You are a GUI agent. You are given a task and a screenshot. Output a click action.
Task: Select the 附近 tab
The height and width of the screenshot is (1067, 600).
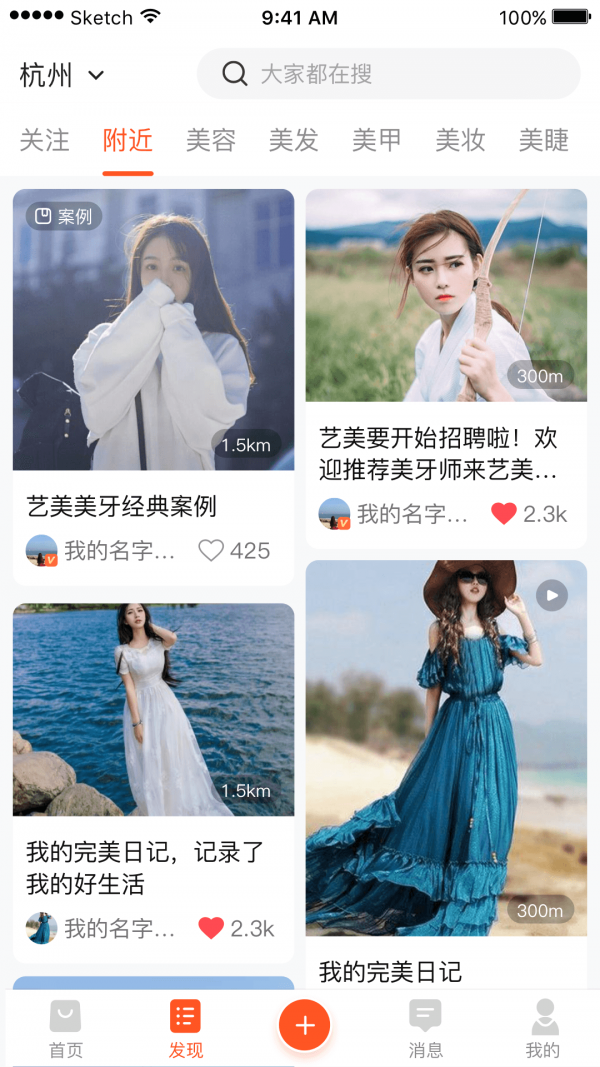click(x=128, y=141)
